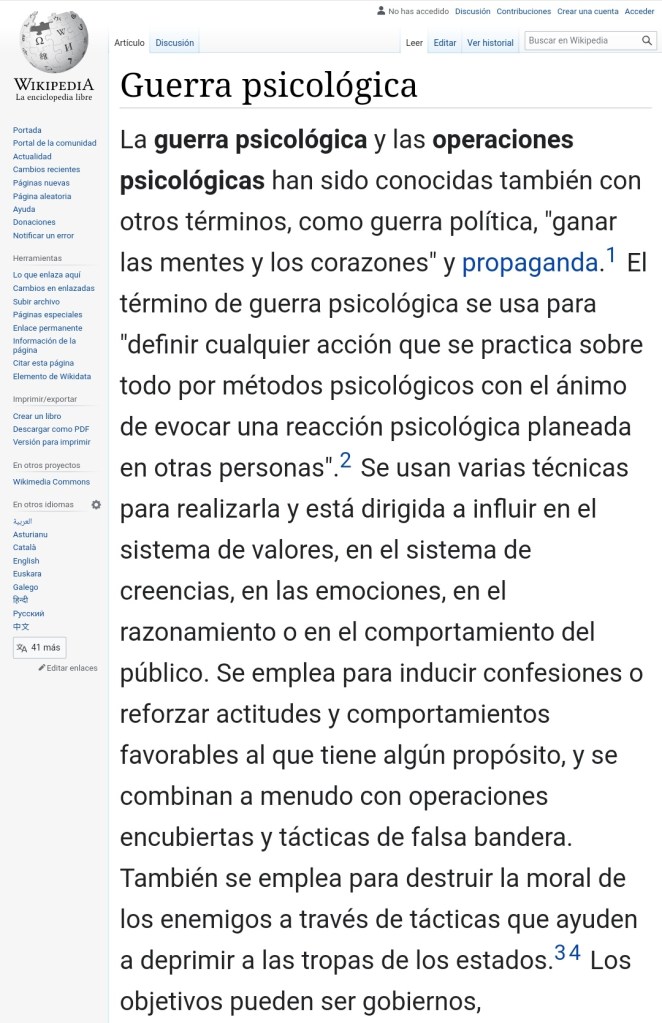Tap Editar enlaces under languages
This screenshot has height=1023, width=662.
pos(68,668)
